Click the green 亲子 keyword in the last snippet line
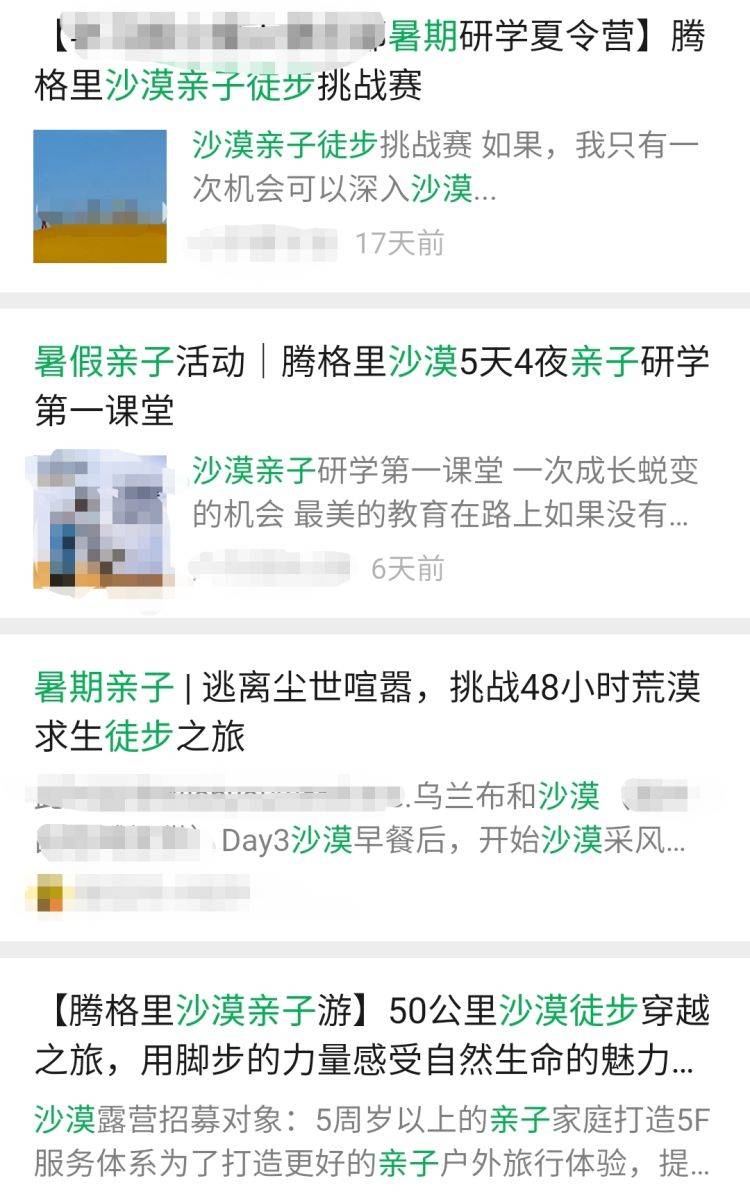Viewport: 750px width, 1194px height. click(x=402, y=1165)
